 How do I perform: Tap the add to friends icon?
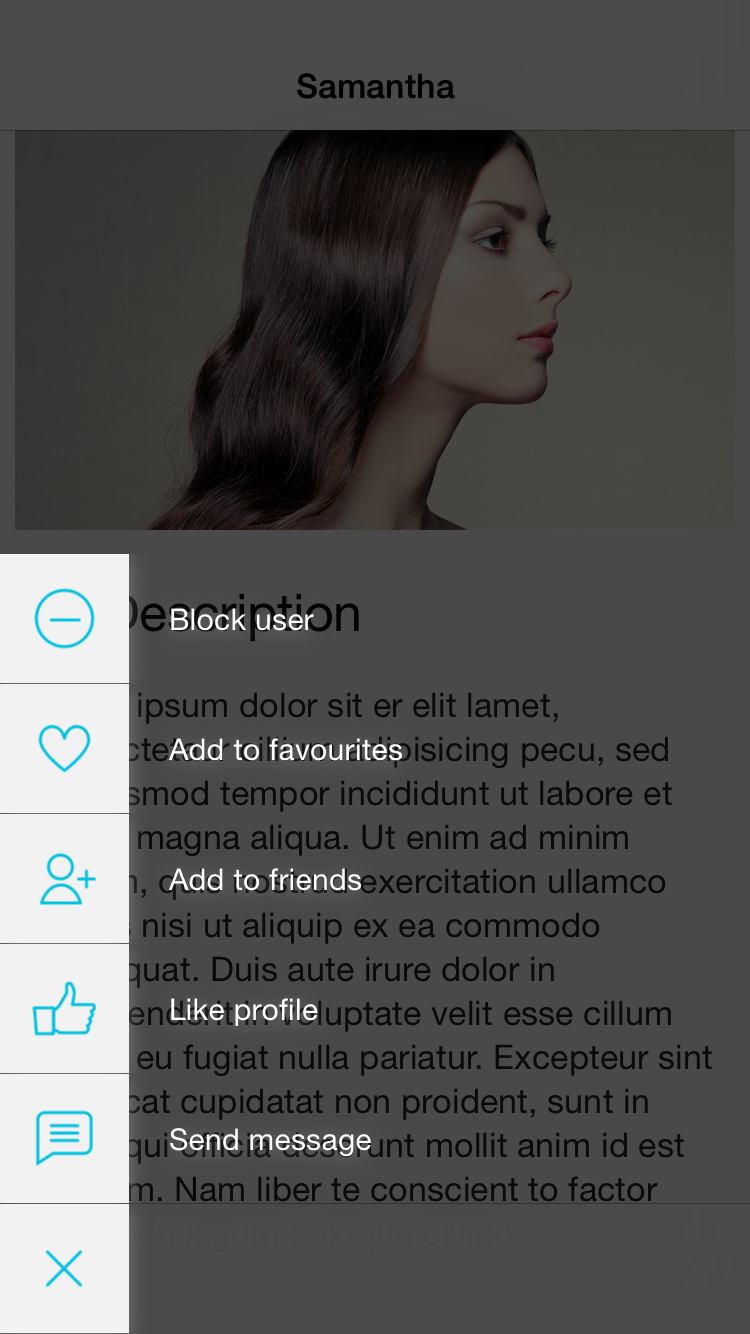[64, 879]
